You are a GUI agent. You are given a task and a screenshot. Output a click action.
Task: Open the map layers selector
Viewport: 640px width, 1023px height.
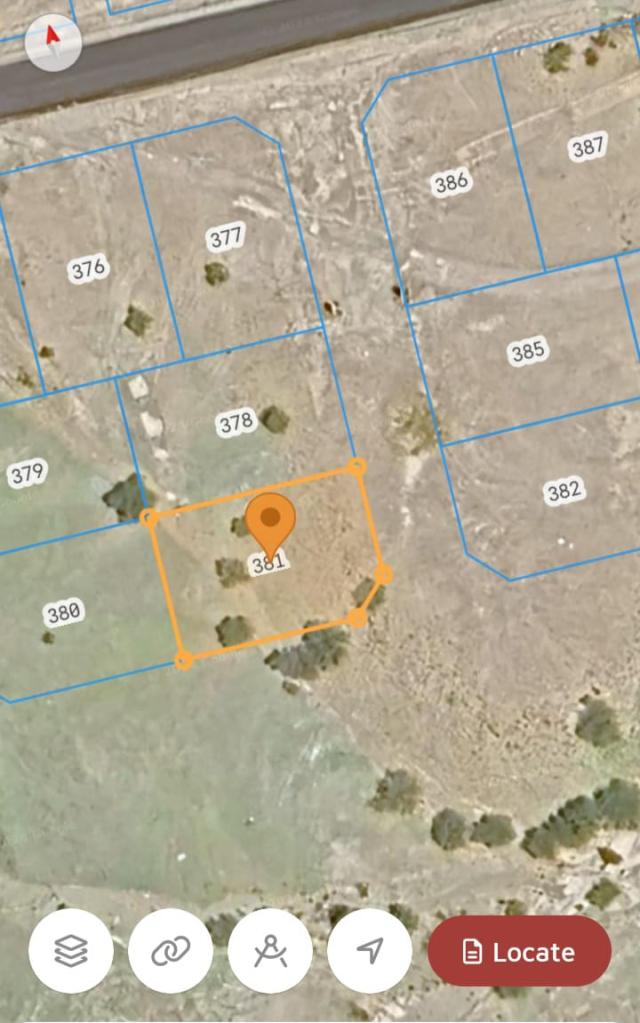[x=70, y=951]
